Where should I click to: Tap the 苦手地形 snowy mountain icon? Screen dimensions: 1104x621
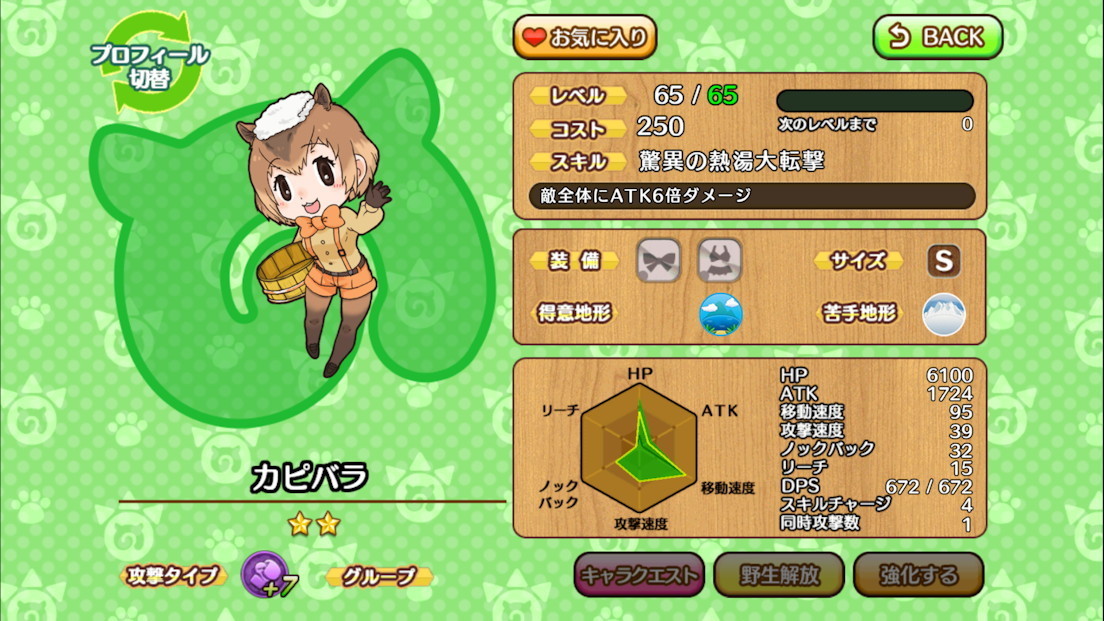point(943,314)
